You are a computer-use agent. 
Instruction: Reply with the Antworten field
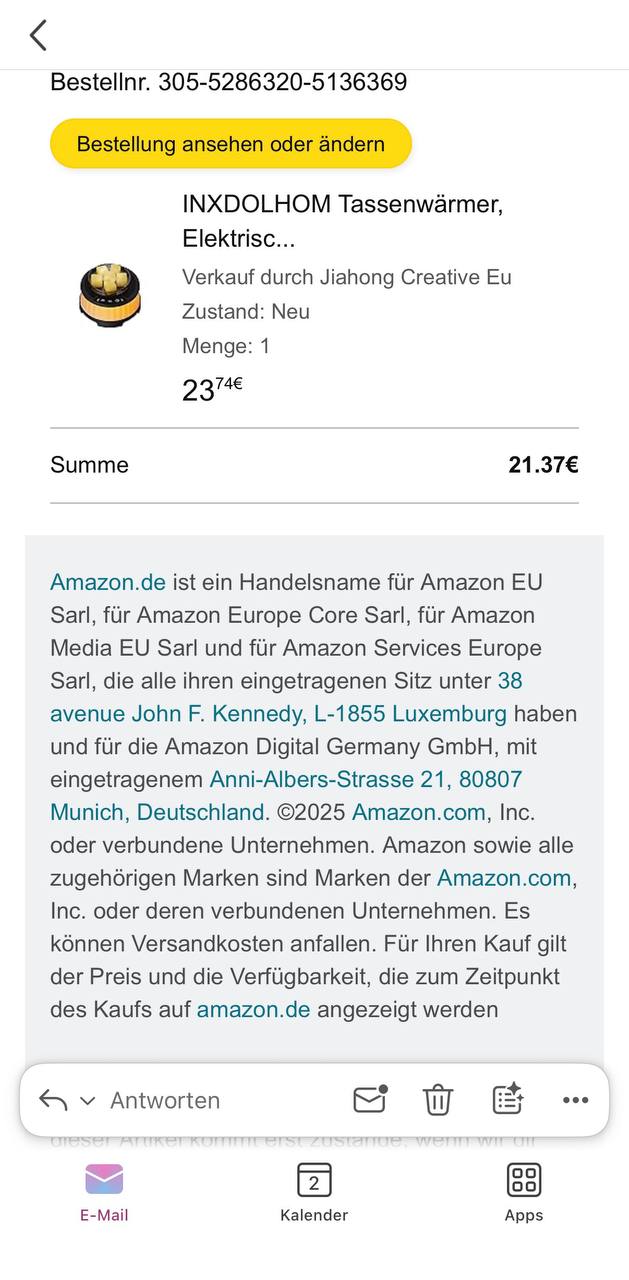click(165, 1100)
